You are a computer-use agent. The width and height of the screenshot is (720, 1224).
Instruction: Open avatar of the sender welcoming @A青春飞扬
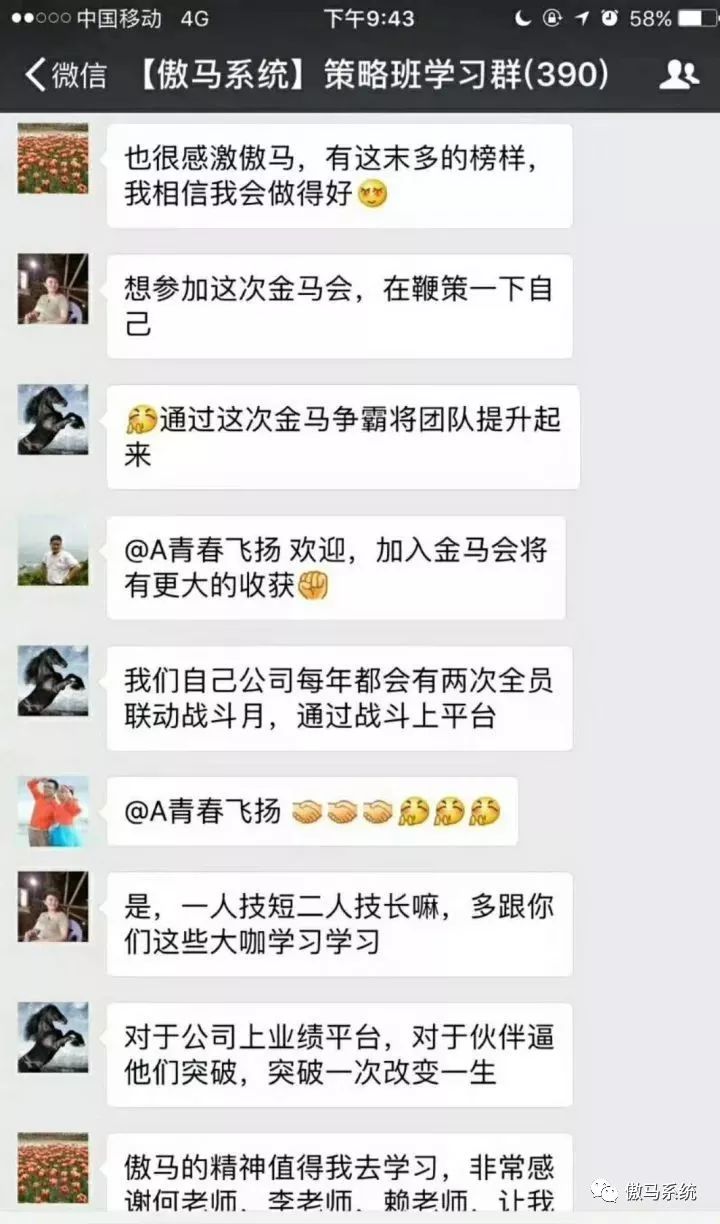pos(53,551)
